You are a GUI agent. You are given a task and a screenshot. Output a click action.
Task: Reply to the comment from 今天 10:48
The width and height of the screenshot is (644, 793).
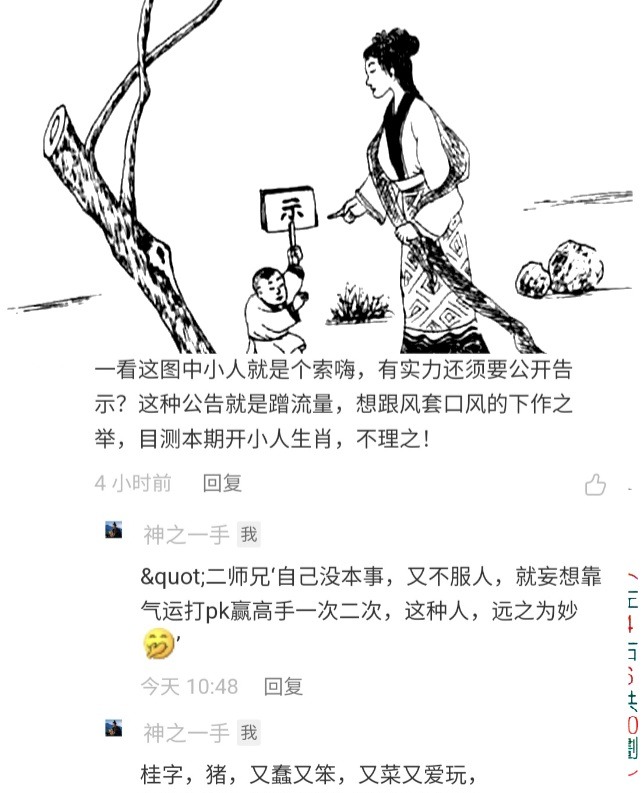coord(283,686)
